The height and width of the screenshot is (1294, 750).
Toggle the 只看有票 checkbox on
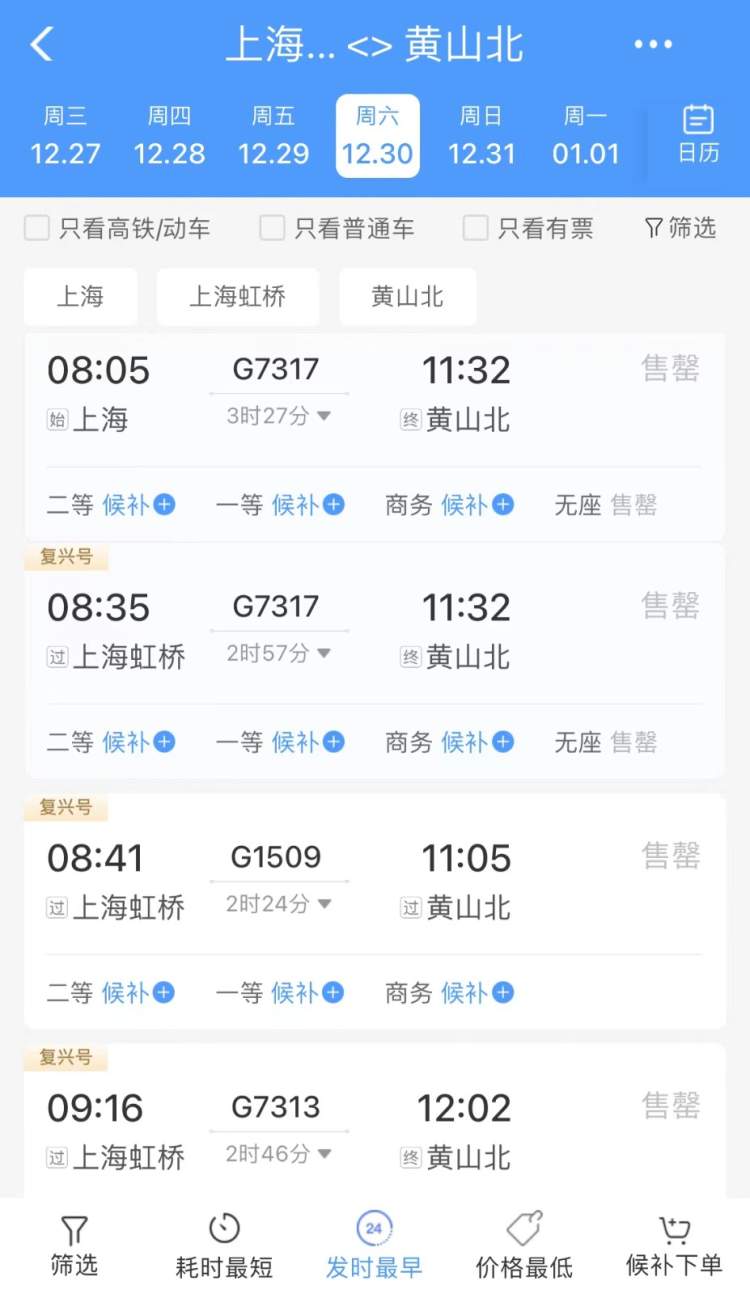pos(475,228)
